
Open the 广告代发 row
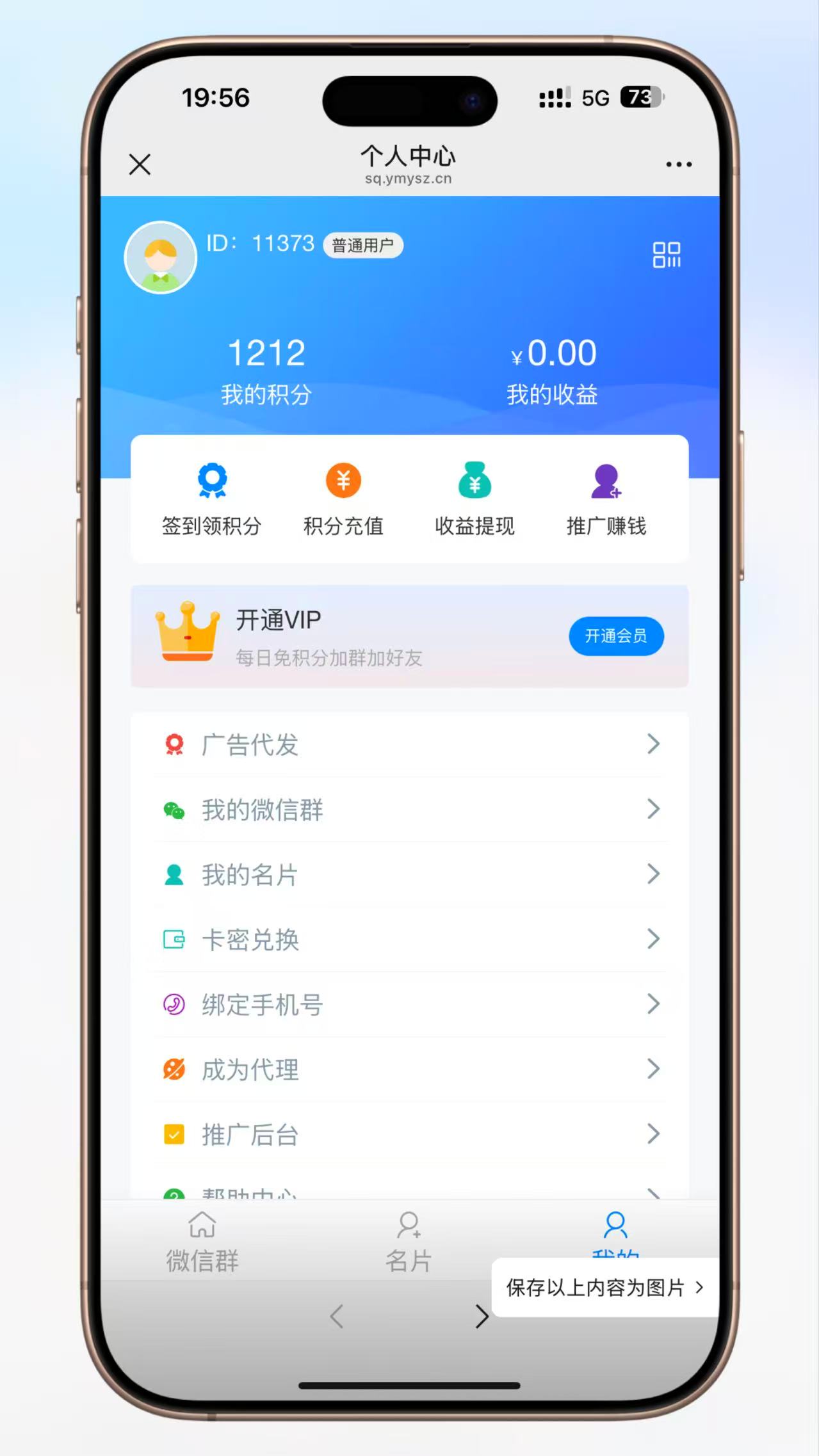[410, 744]
